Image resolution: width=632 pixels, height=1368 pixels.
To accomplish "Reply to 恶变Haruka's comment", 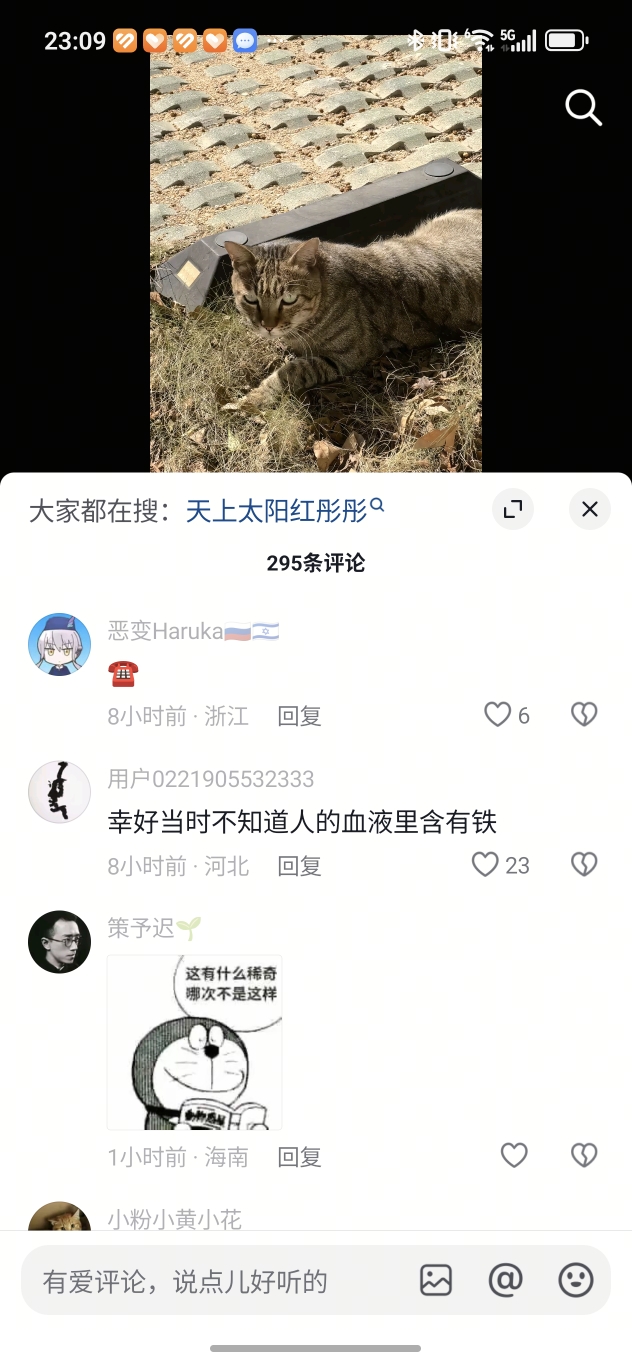I will (x=299, y=716).
